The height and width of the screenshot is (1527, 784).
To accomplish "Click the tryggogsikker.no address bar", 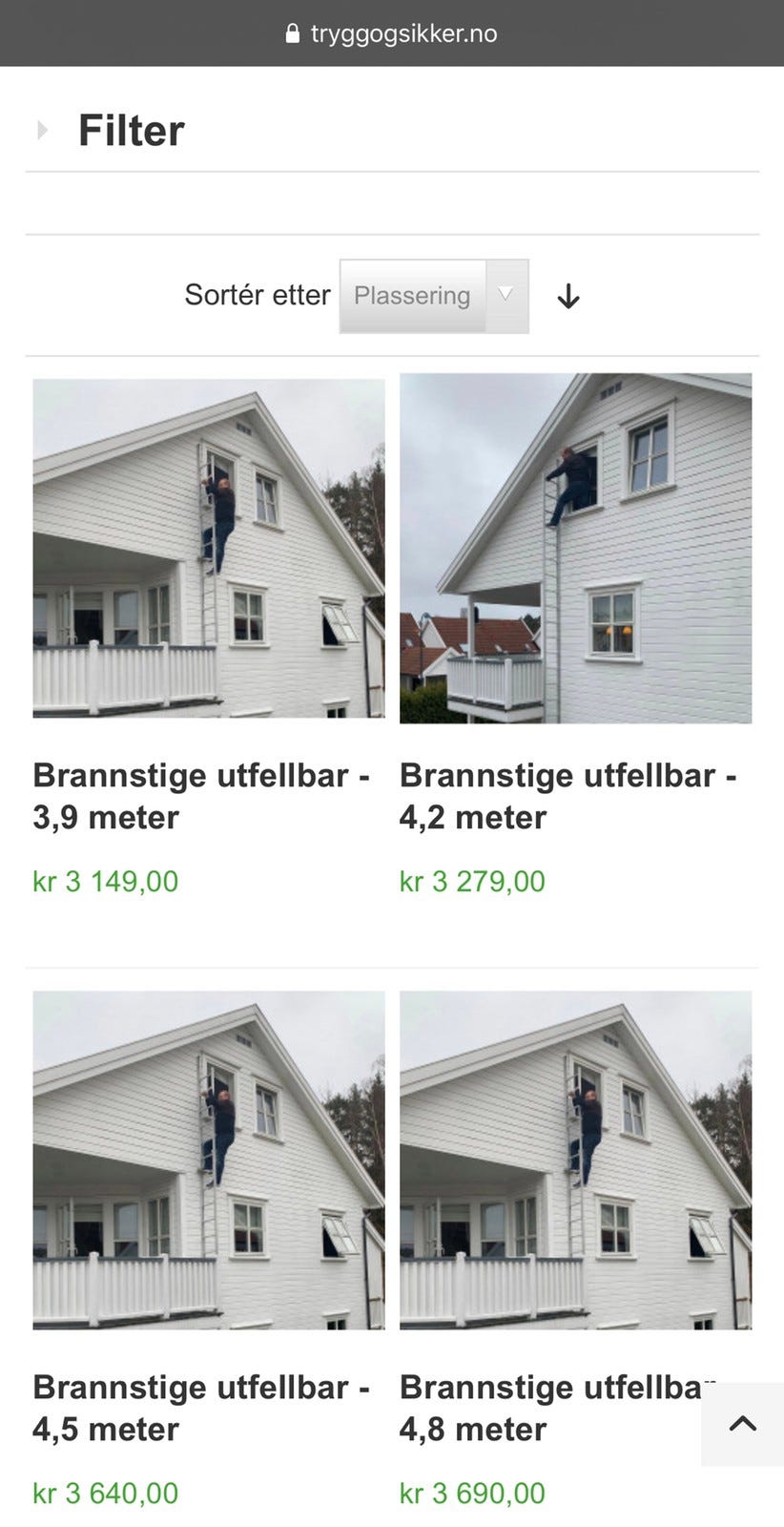I will pyautogui.click(x=402, y=32).
